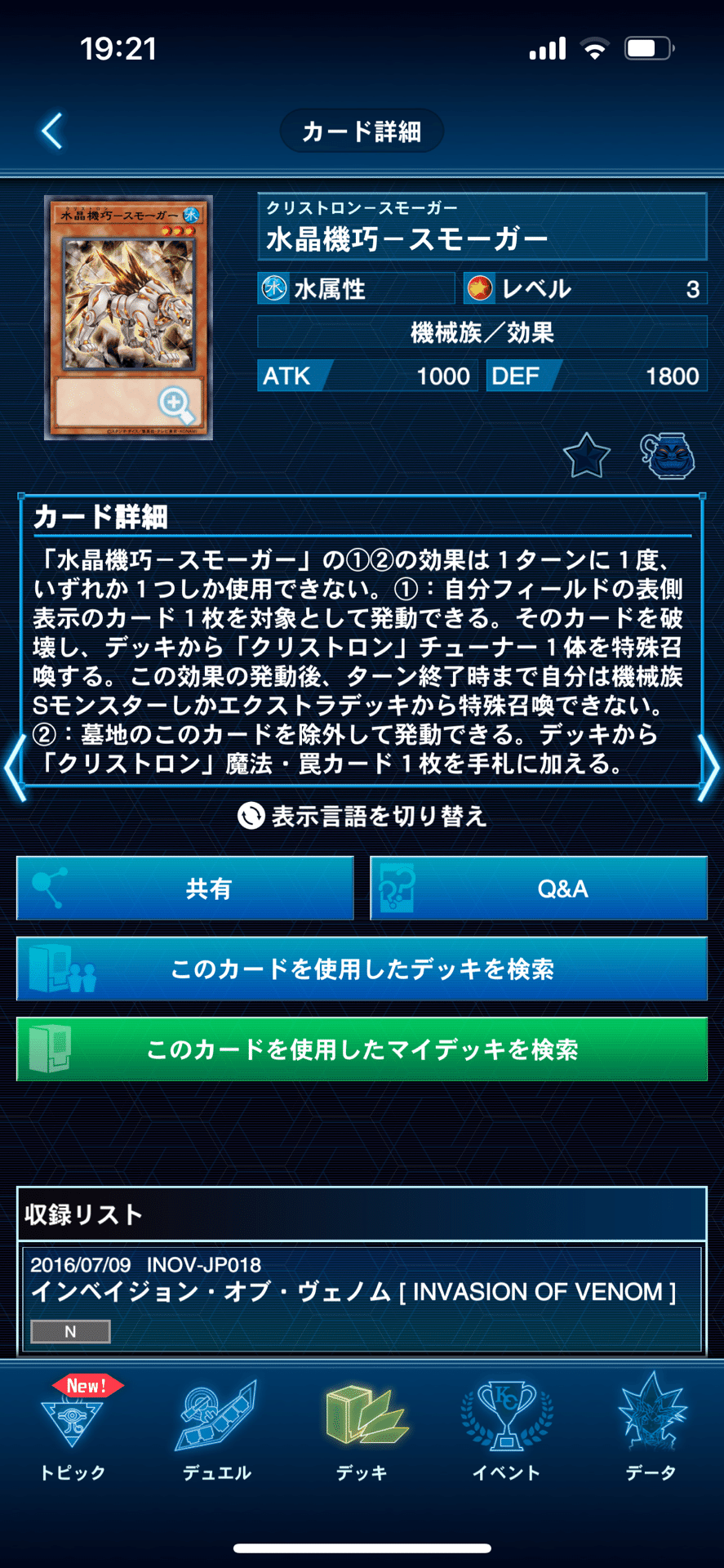The width and height of the screenshot is (724, 1568).
Task: Tap the circular arrow language switch icon
Action: pos(251,816)
